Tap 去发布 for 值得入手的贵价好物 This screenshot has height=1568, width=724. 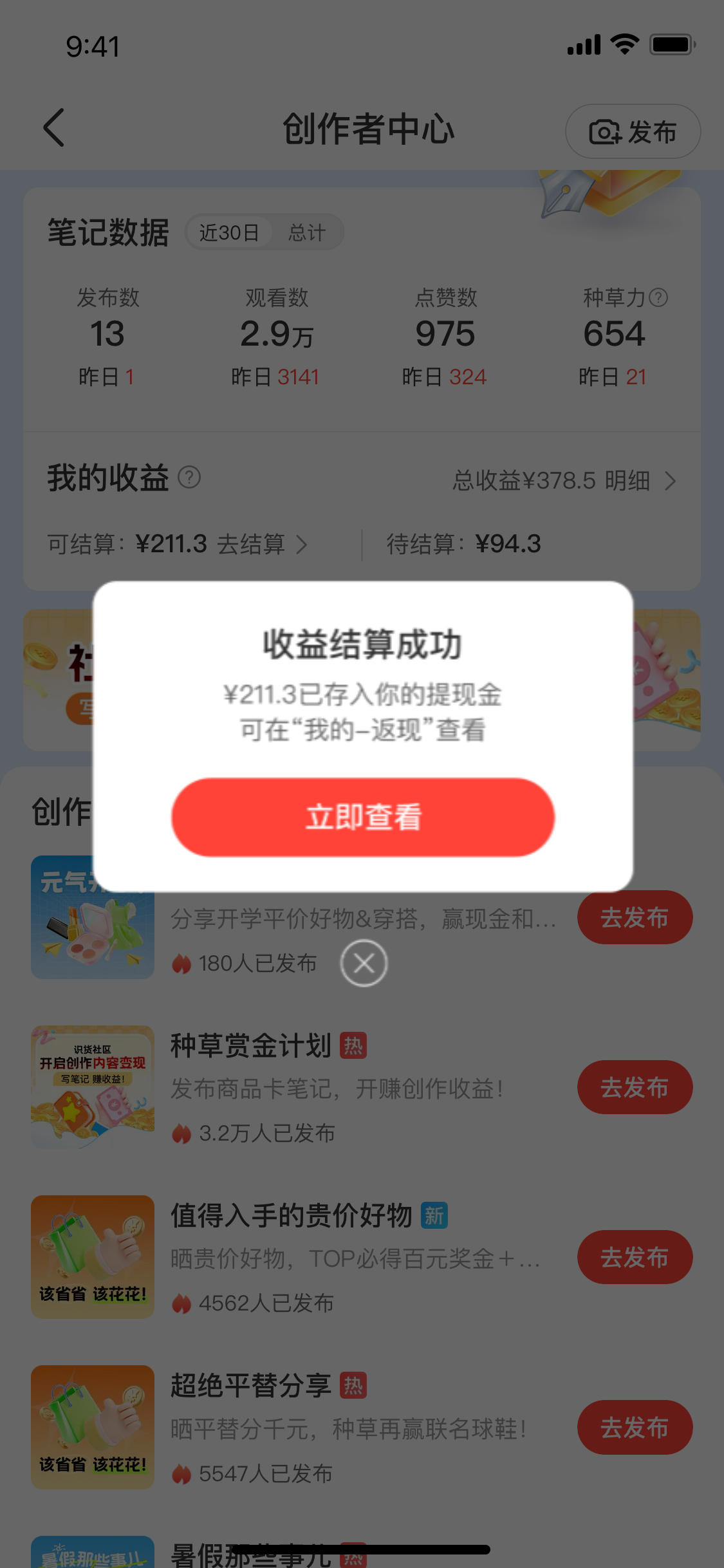[x=634, y=1257]
